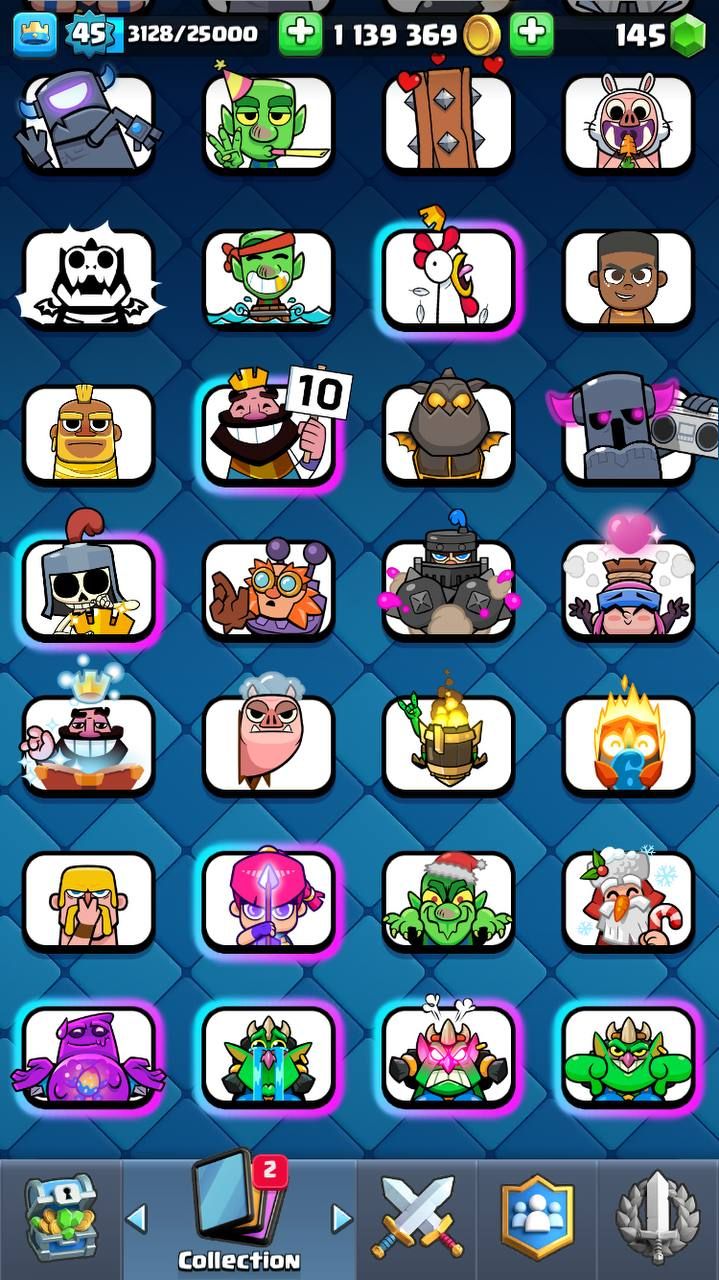Select the crying goblin emote
This screenshot has width=719, height=1280.
point(268,1055)
